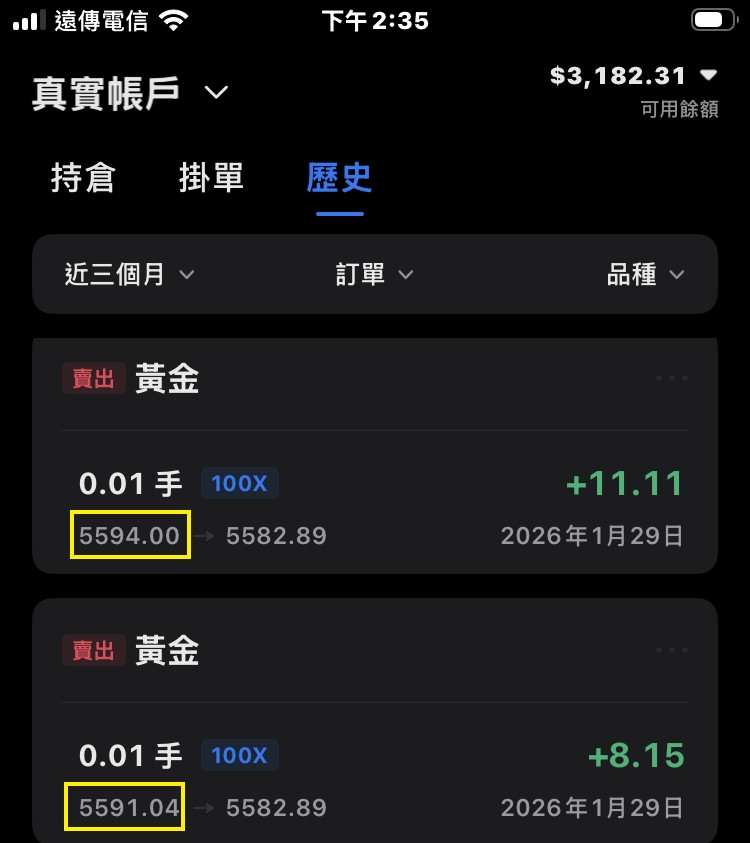Viewport: 750px width, 843px height.
Task: Open more options for the +8.15 gold trade
Action: (671, 651)
